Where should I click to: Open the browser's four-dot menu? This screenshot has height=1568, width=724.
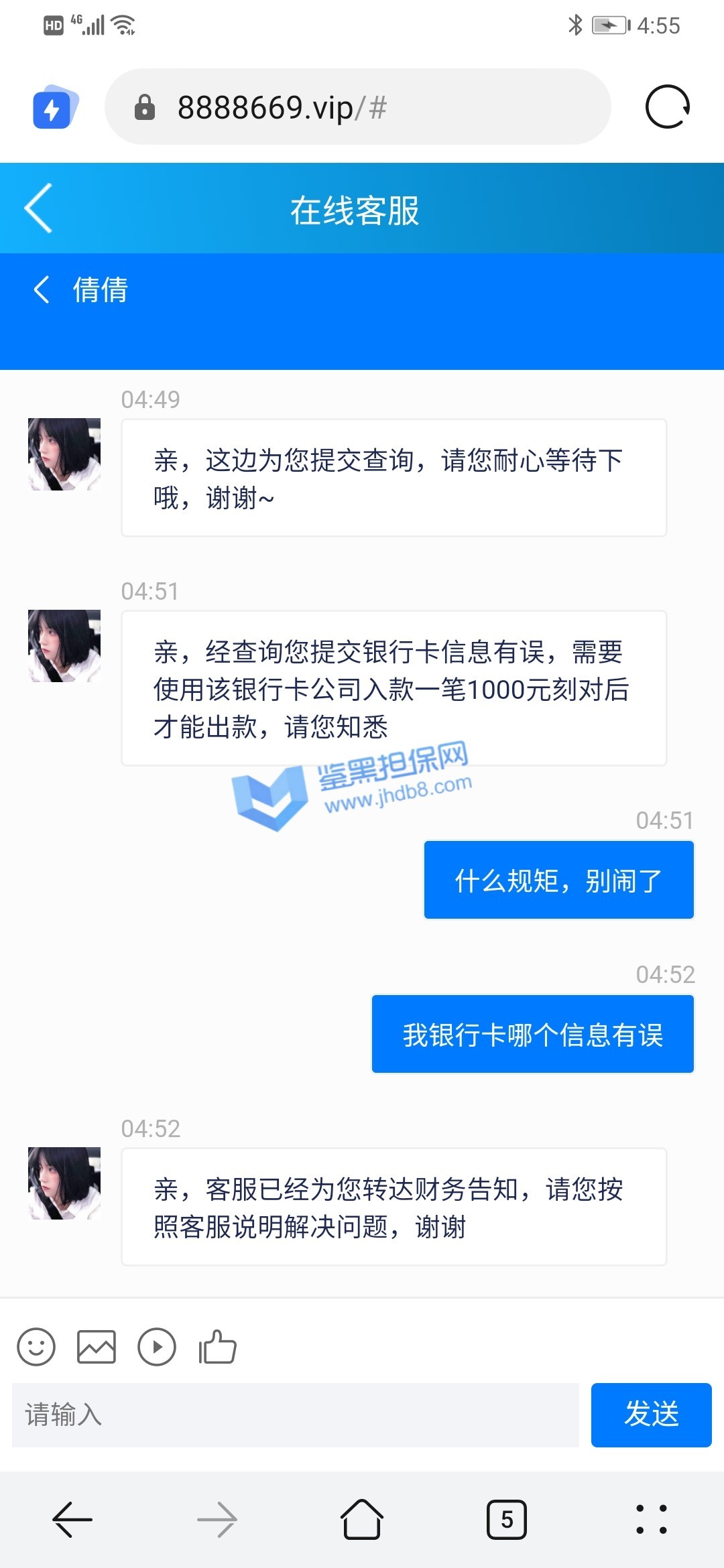click(651, 1520)
